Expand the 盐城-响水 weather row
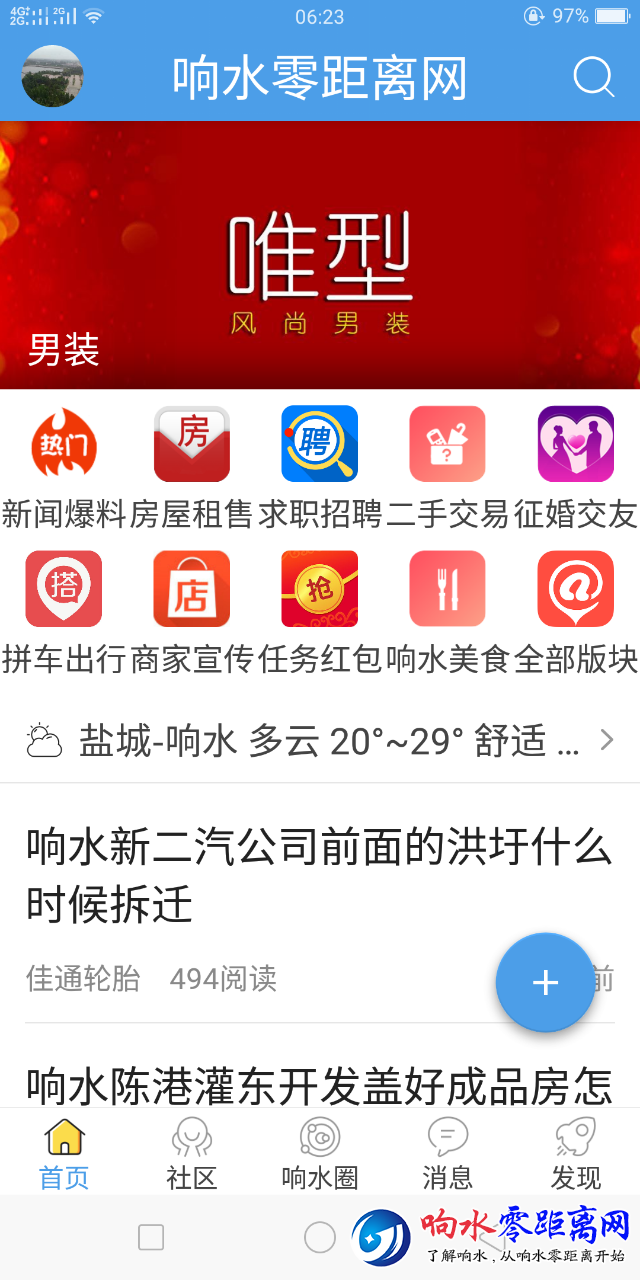 [320, 741]
